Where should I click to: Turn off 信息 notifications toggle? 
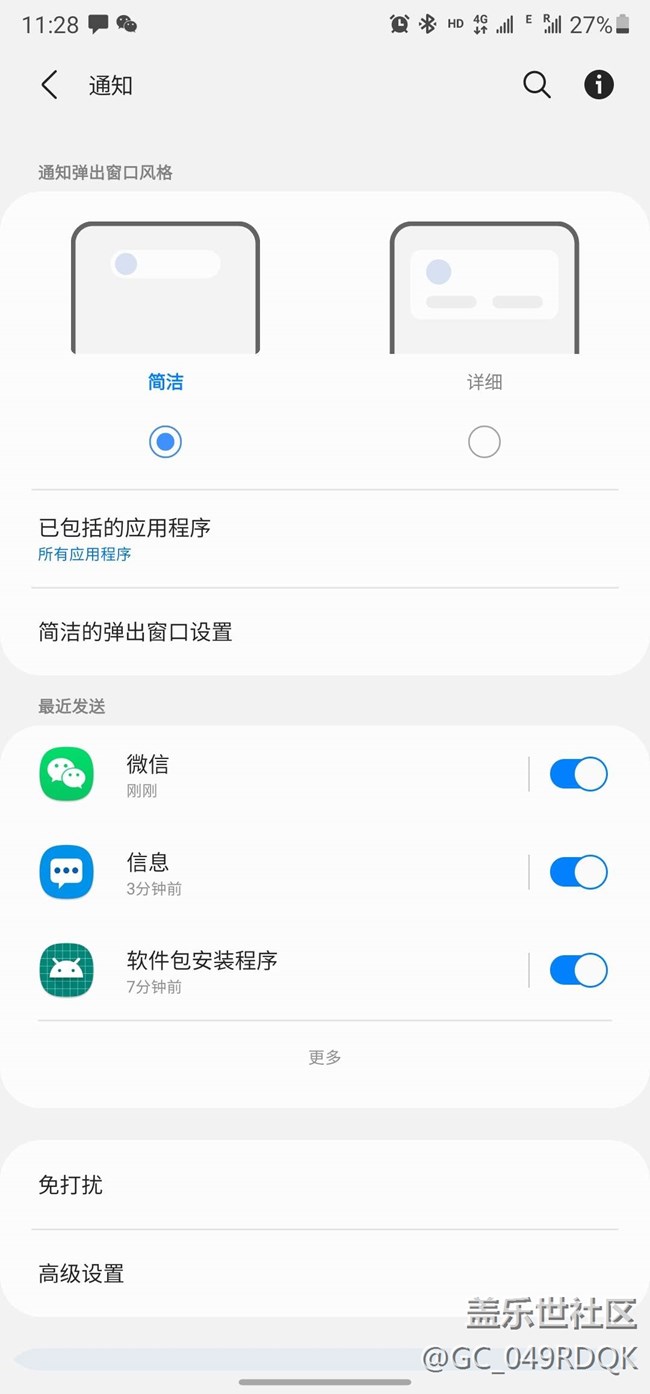[578, 872]
